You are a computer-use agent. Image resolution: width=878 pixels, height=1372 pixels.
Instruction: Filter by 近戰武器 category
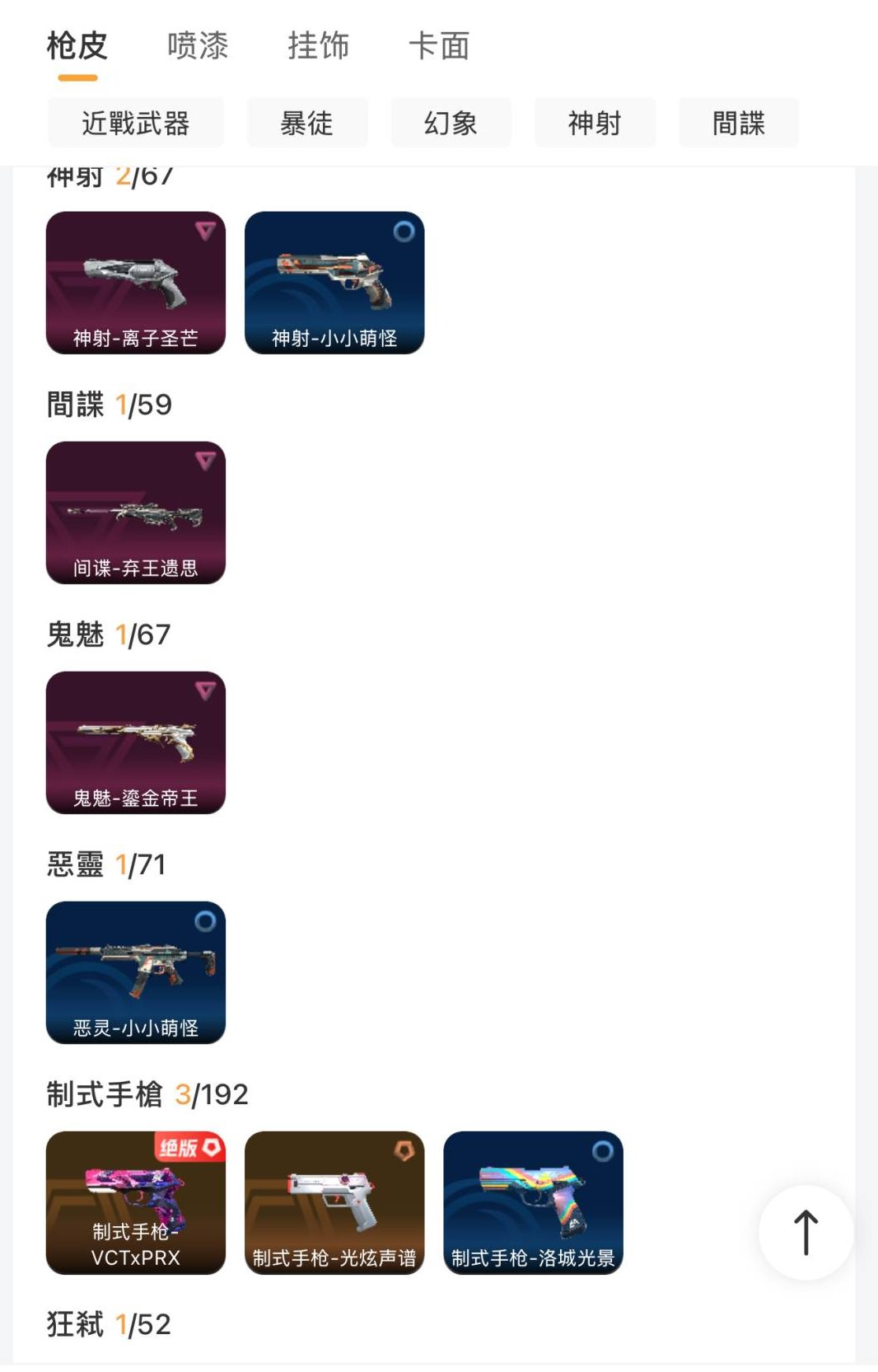136,122
